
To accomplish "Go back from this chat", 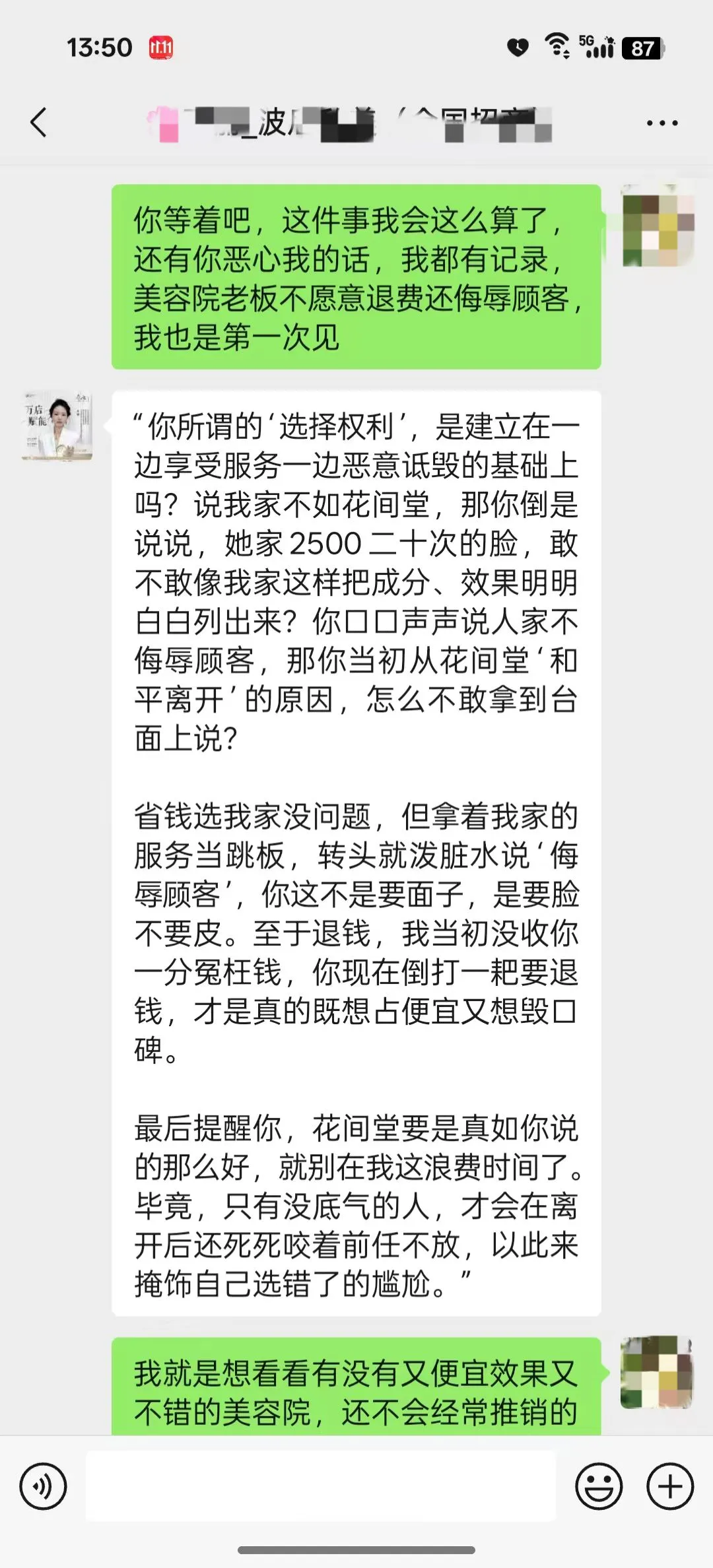I will coord(38,123).
